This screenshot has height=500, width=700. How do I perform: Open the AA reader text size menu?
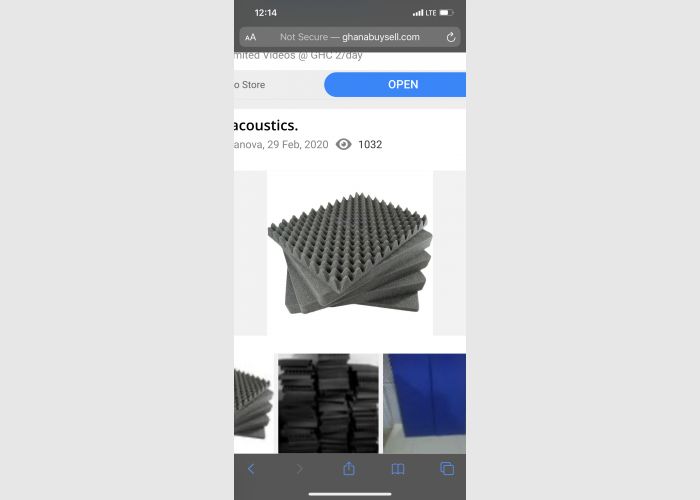click(x=251, y=37)
